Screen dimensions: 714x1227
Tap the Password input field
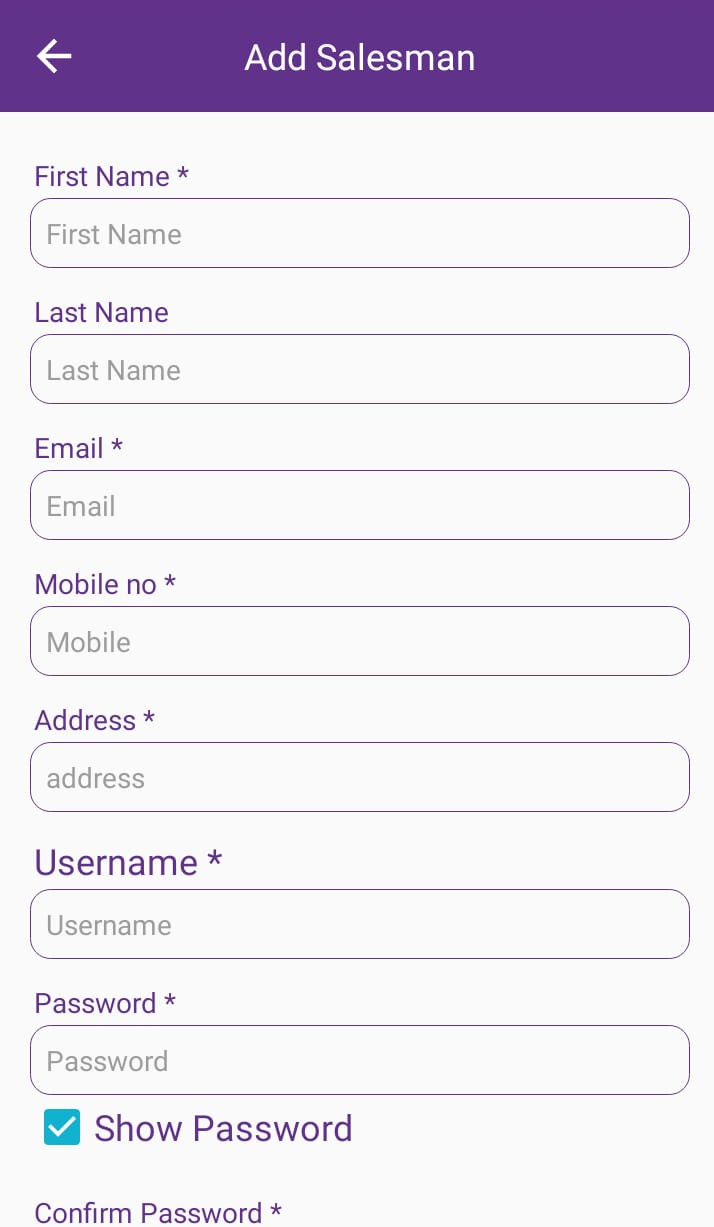tap(360, 1060)
